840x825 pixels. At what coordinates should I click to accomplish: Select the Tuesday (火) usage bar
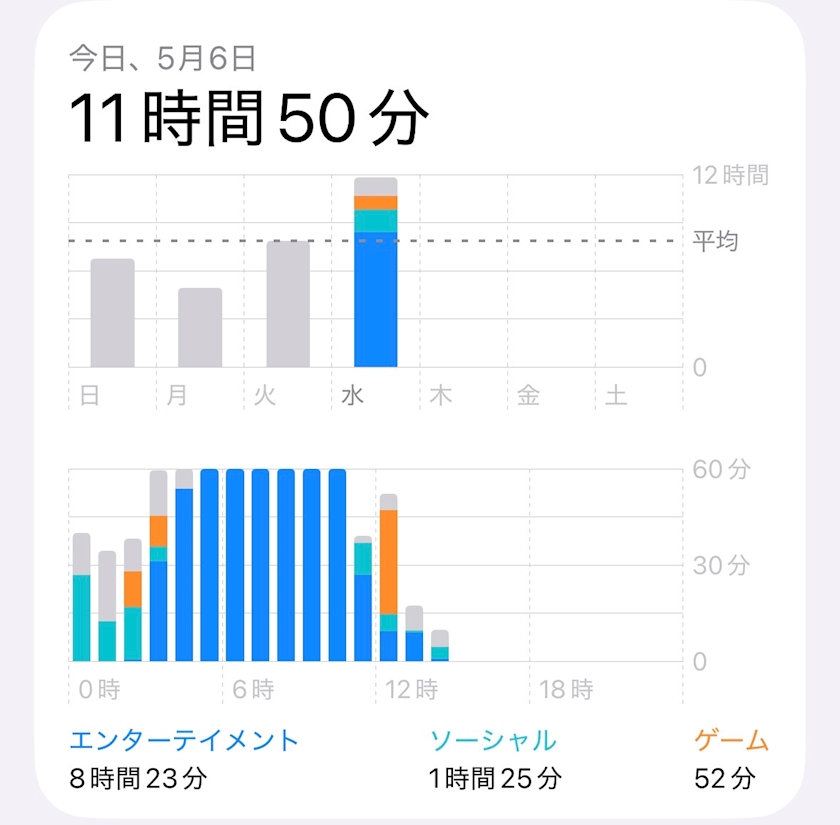(x=288, y=304)
